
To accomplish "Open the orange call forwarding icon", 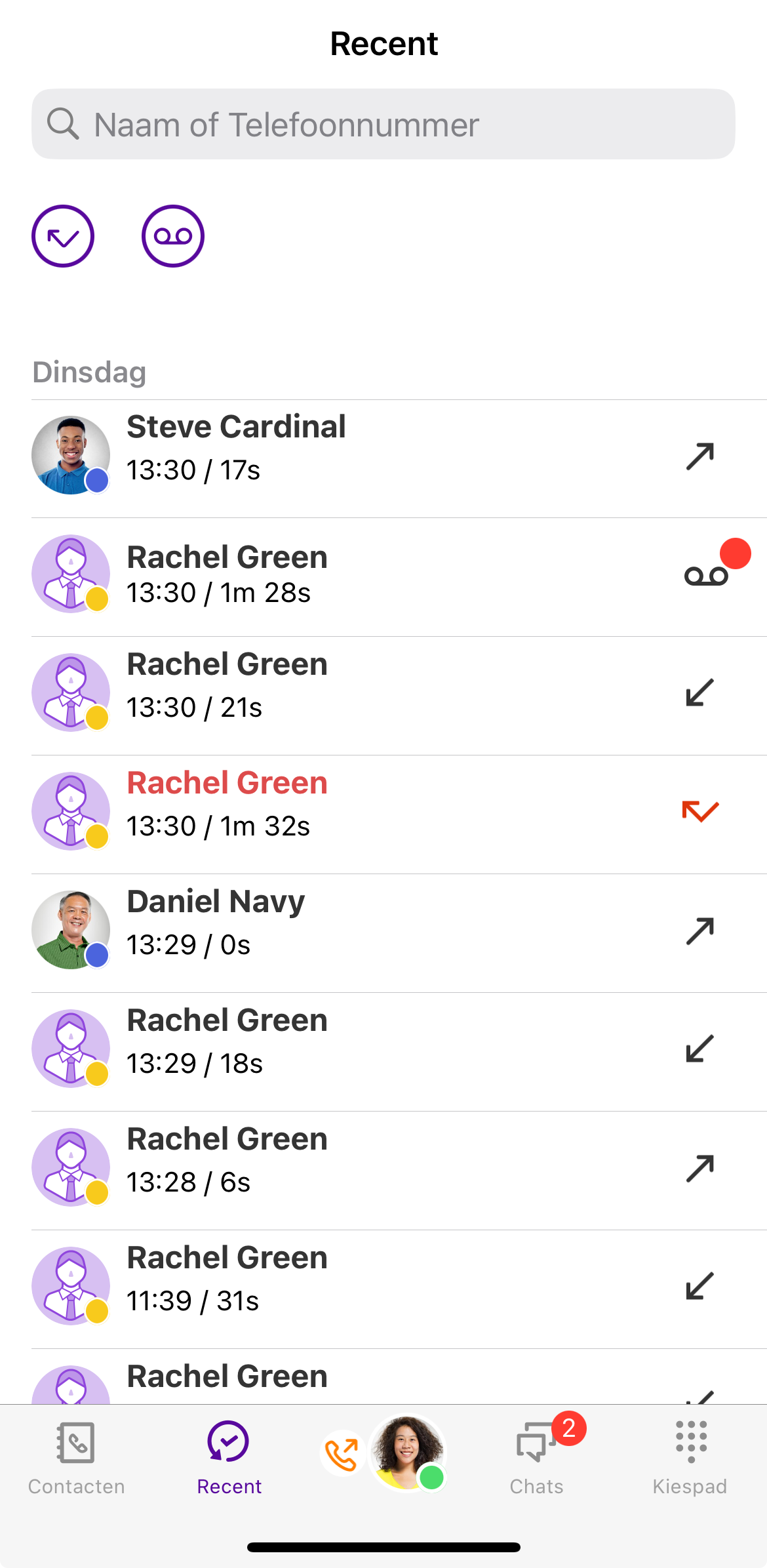I will tap(342, 1454).
